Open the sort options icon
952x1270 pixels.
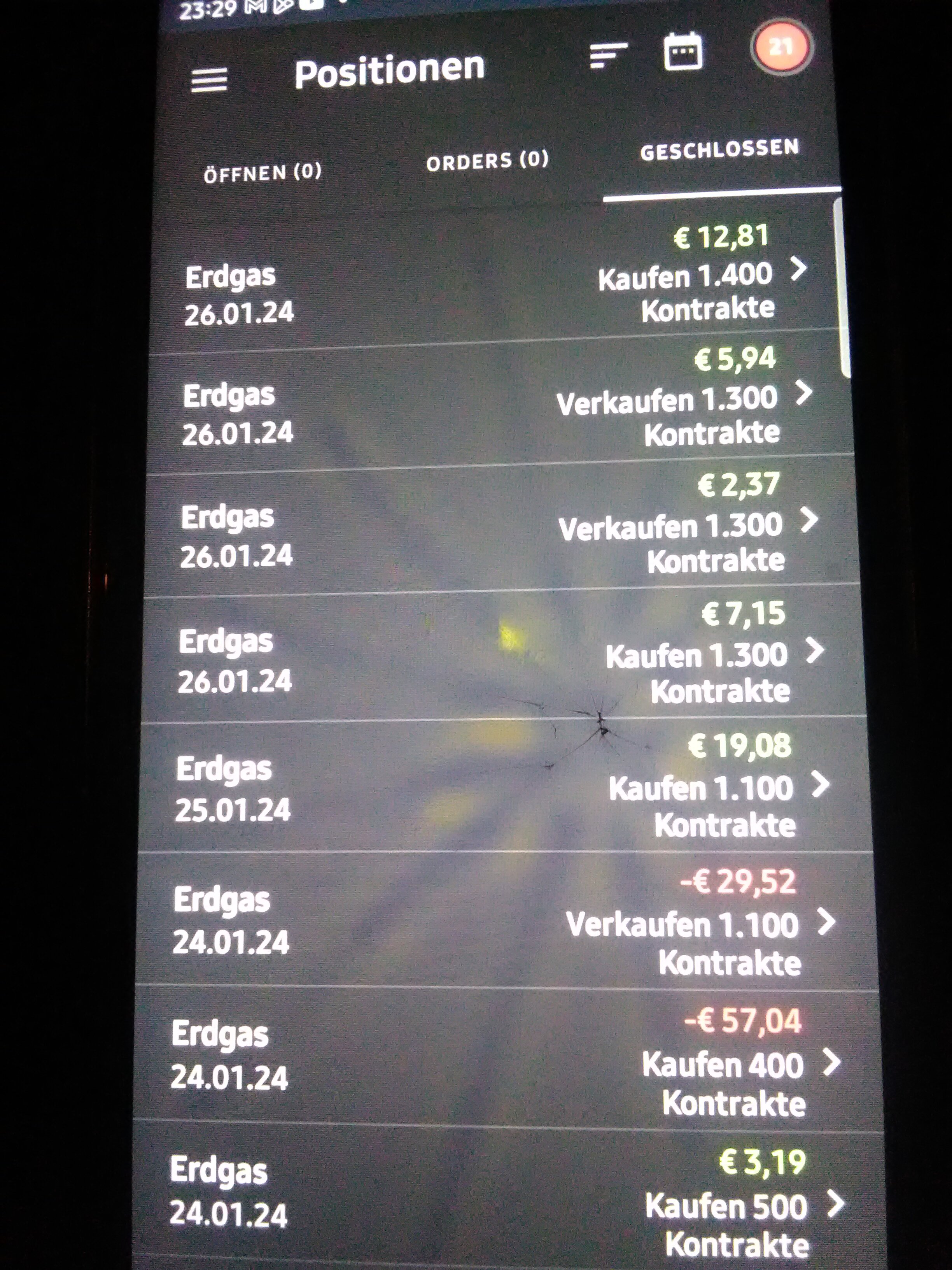[608, 55]
